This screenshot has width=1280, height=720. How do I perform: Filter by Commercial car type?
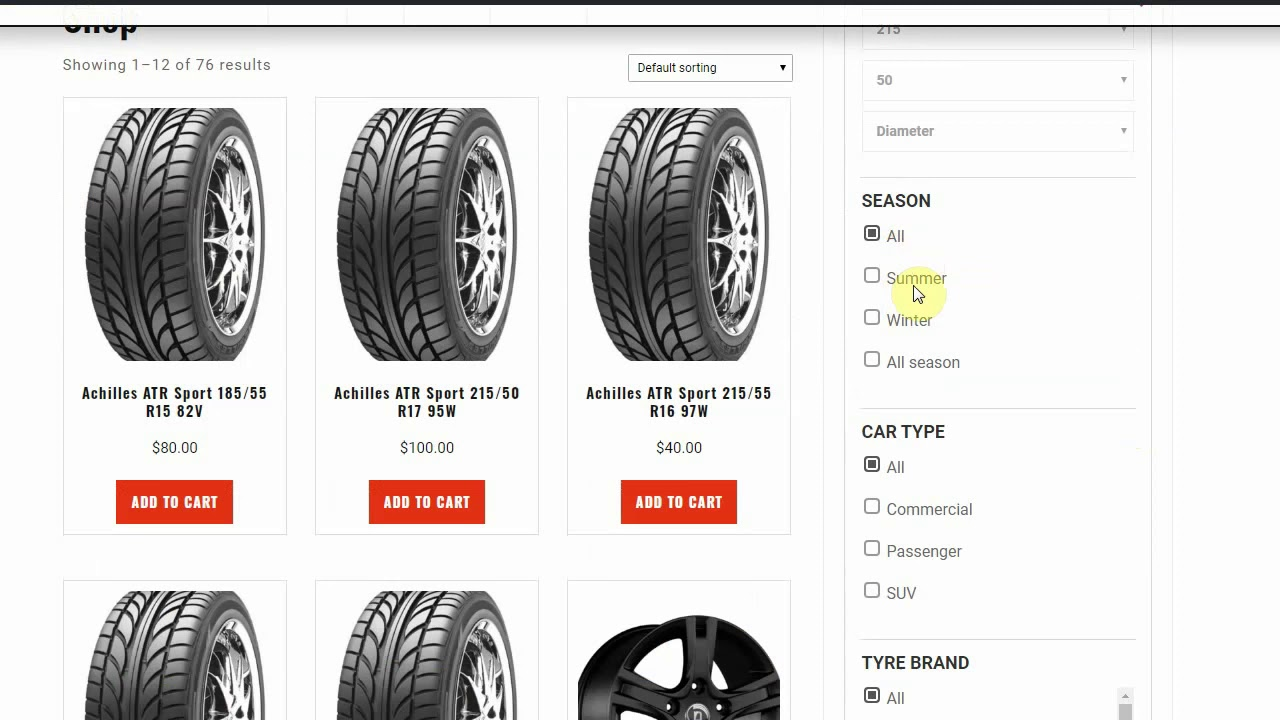pos(872,507)
